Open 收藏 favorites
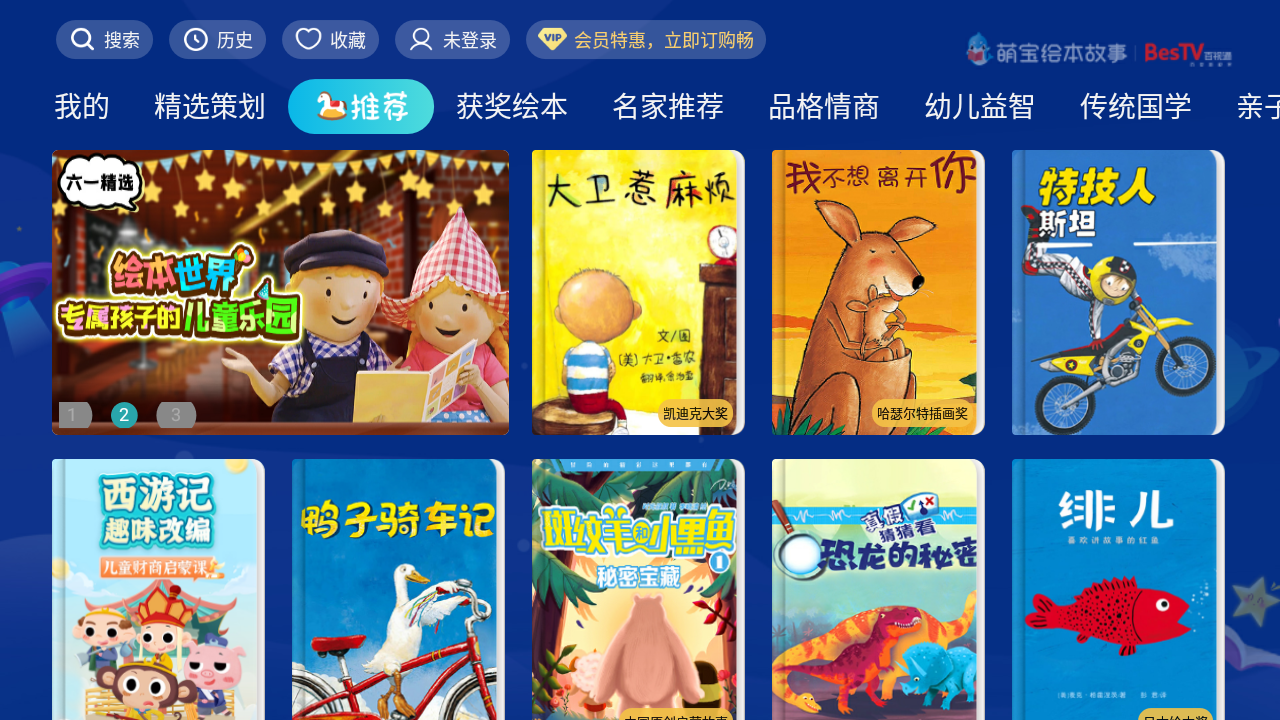Screen dimensions: 1280x720 pos(331,40)
